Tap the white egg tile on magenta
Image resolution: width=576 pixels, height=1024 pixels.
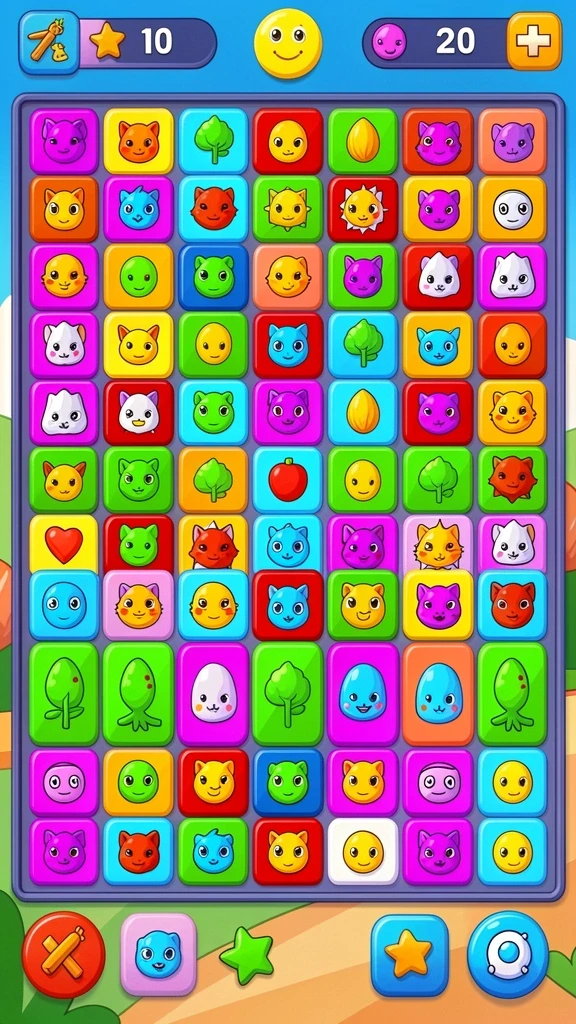point(214,694)
